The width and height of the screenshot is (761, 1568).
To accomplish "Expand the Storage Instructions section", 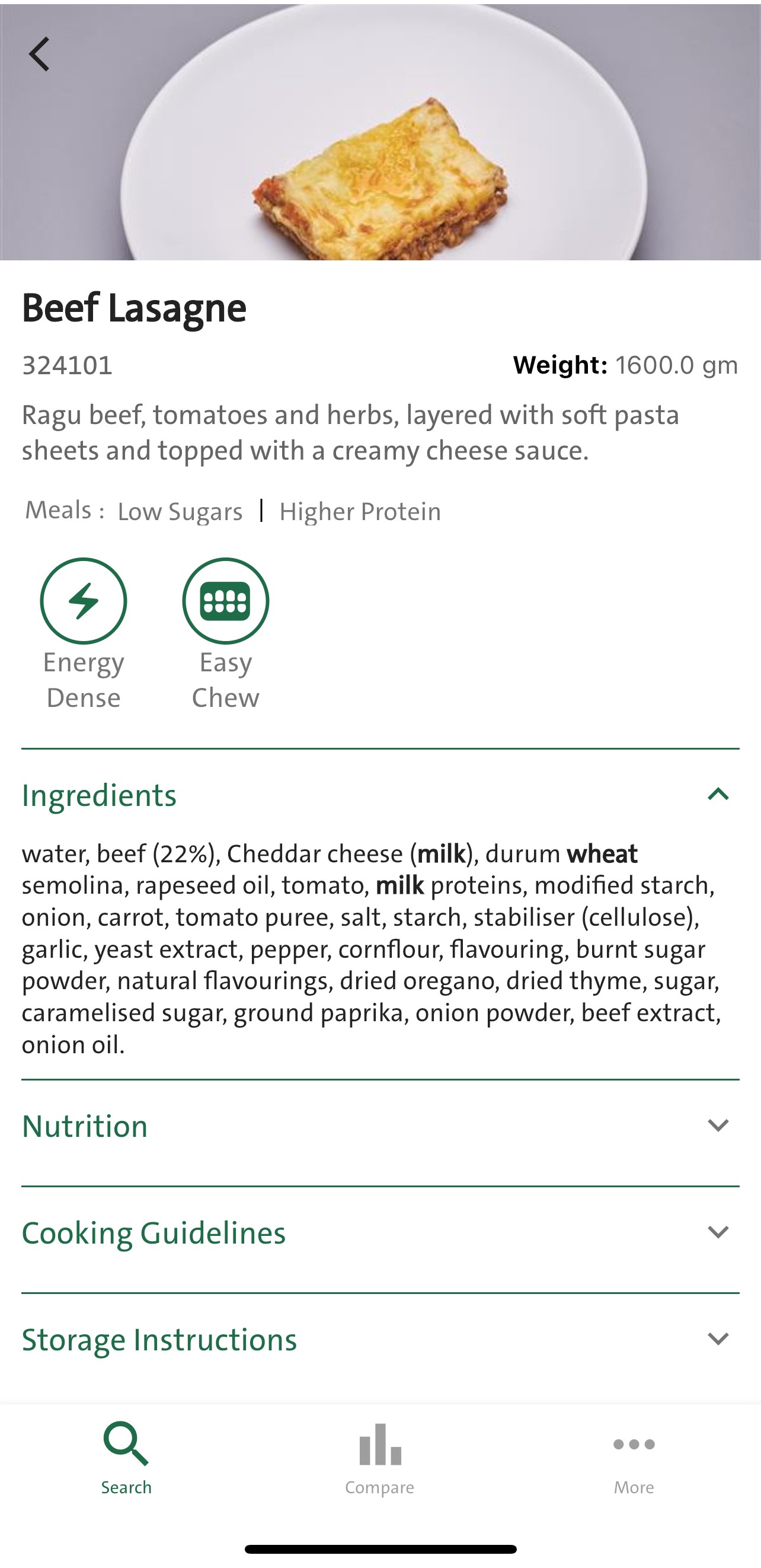I will coord(380,1339).
